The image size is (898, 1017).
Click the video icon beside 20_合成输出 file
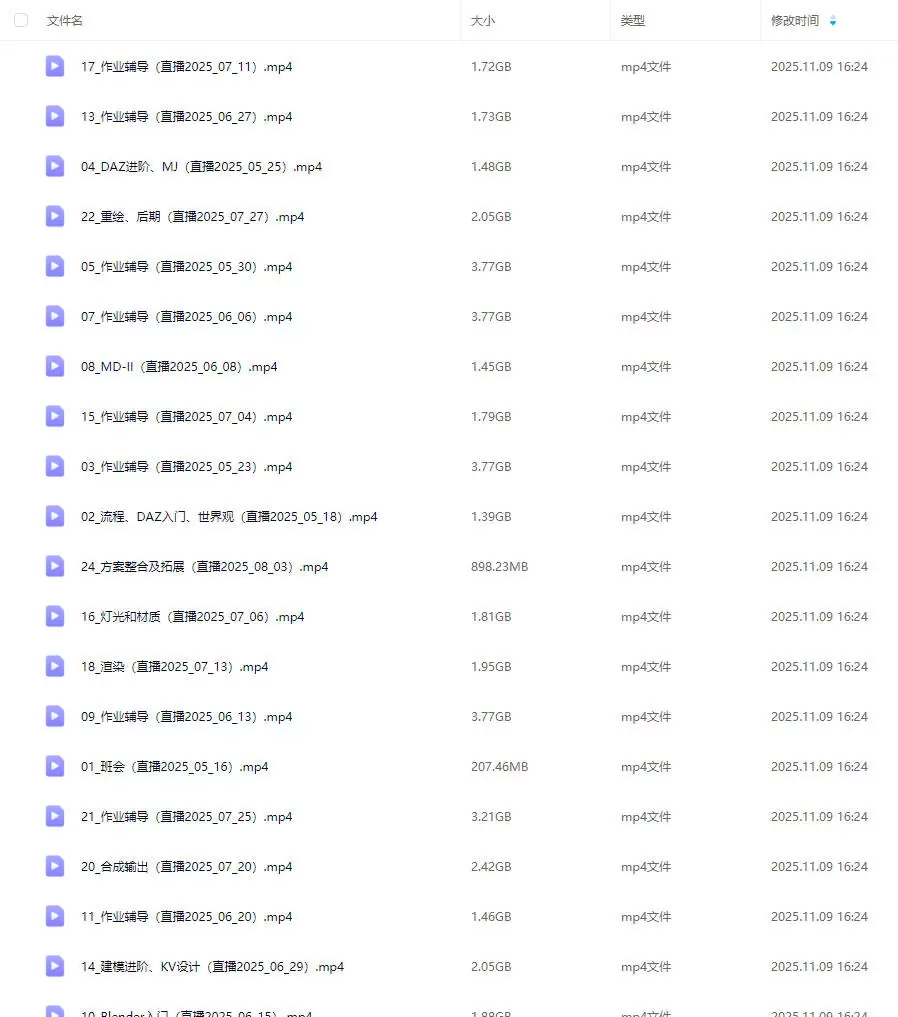54,866
